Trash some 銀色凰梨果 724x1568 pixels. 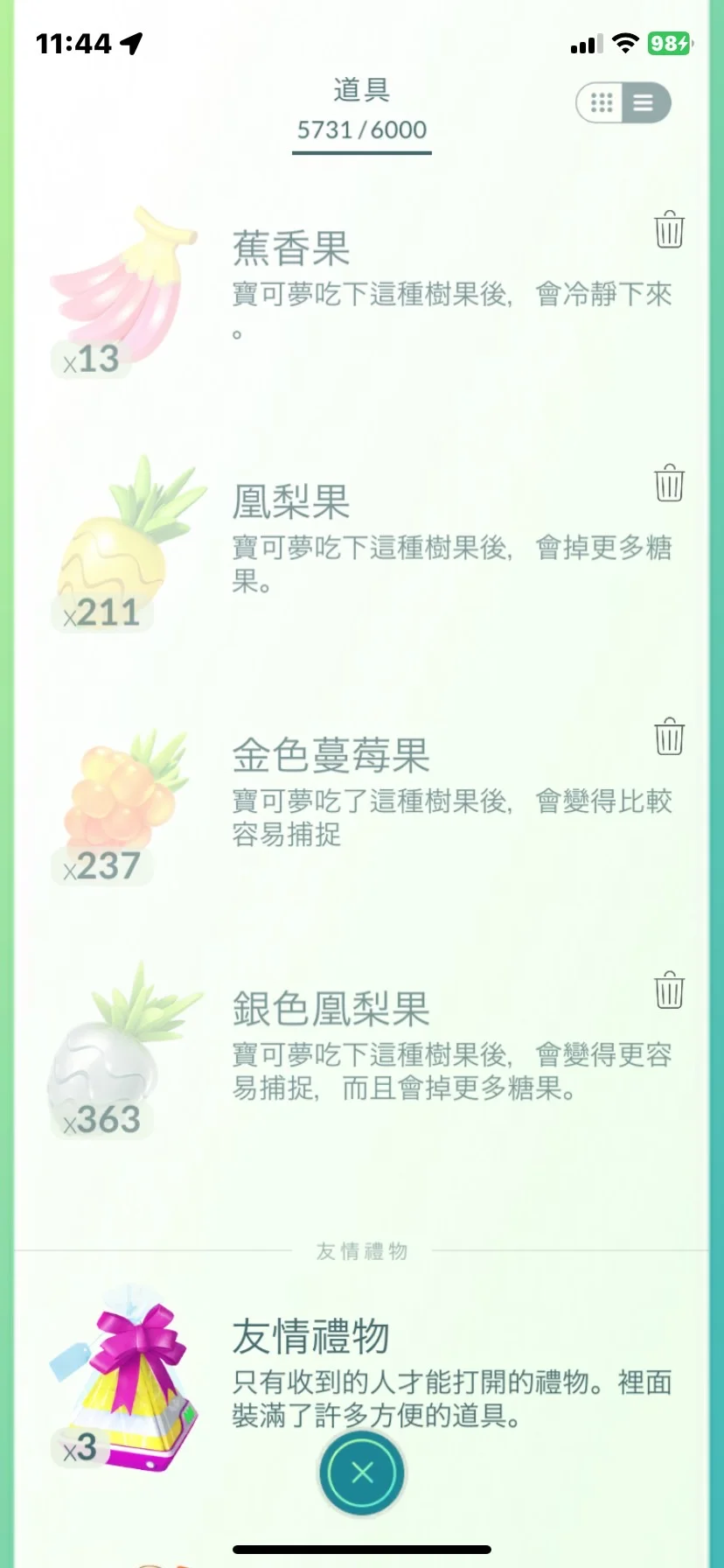pos(669,990)
